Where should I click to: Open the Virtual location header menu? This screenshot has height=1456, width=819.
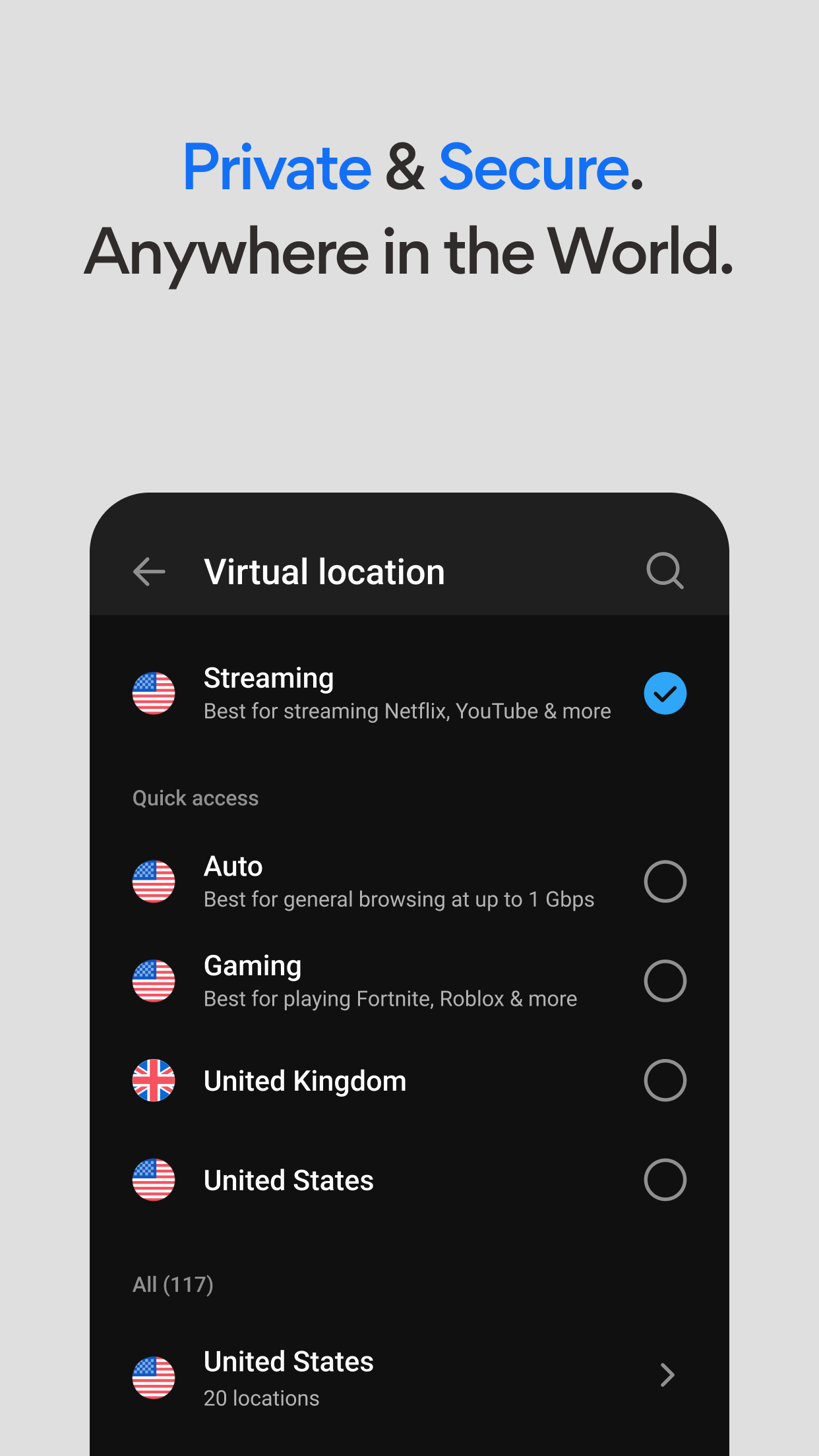(x=324, y=572)
